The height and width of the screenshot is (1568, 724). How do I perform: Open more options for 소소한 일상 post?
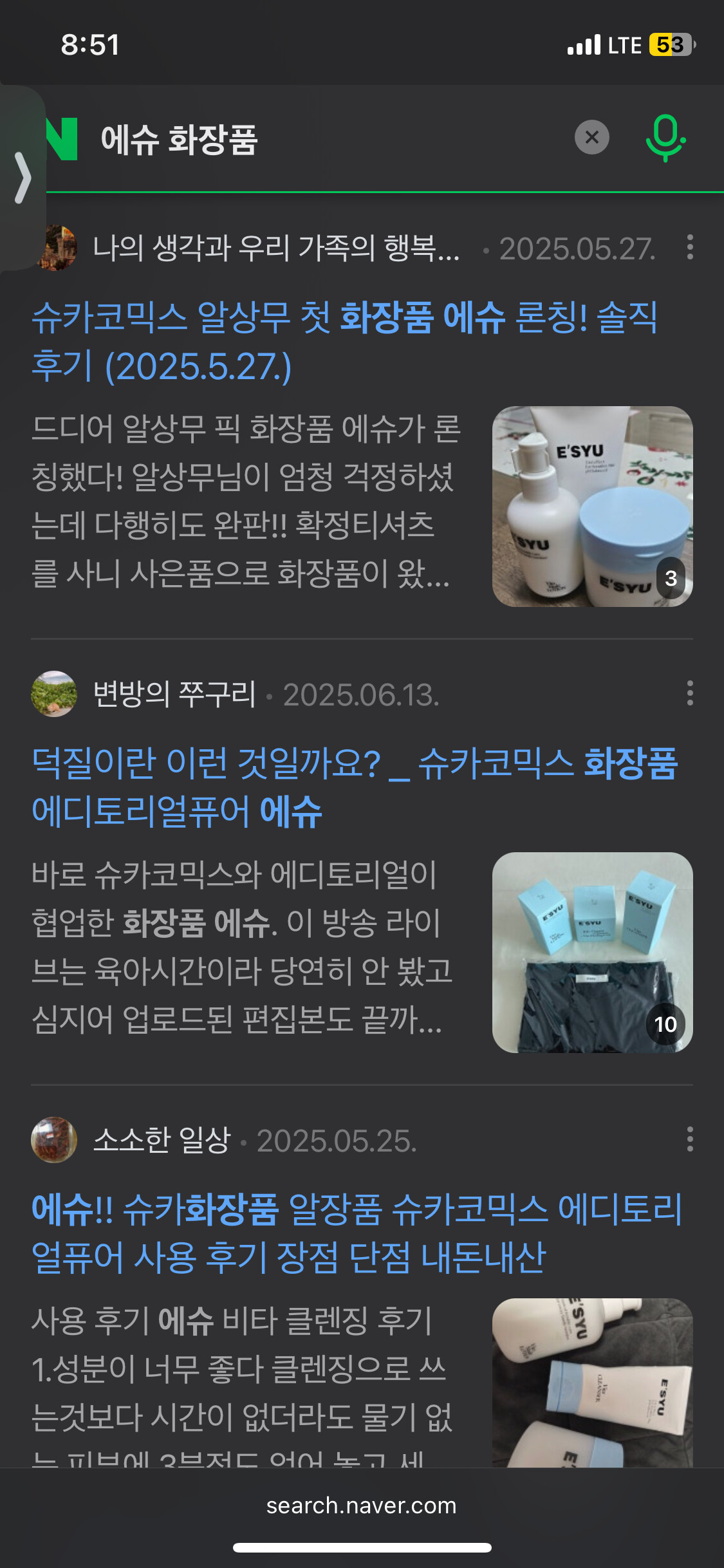[x=690, y=1139]
